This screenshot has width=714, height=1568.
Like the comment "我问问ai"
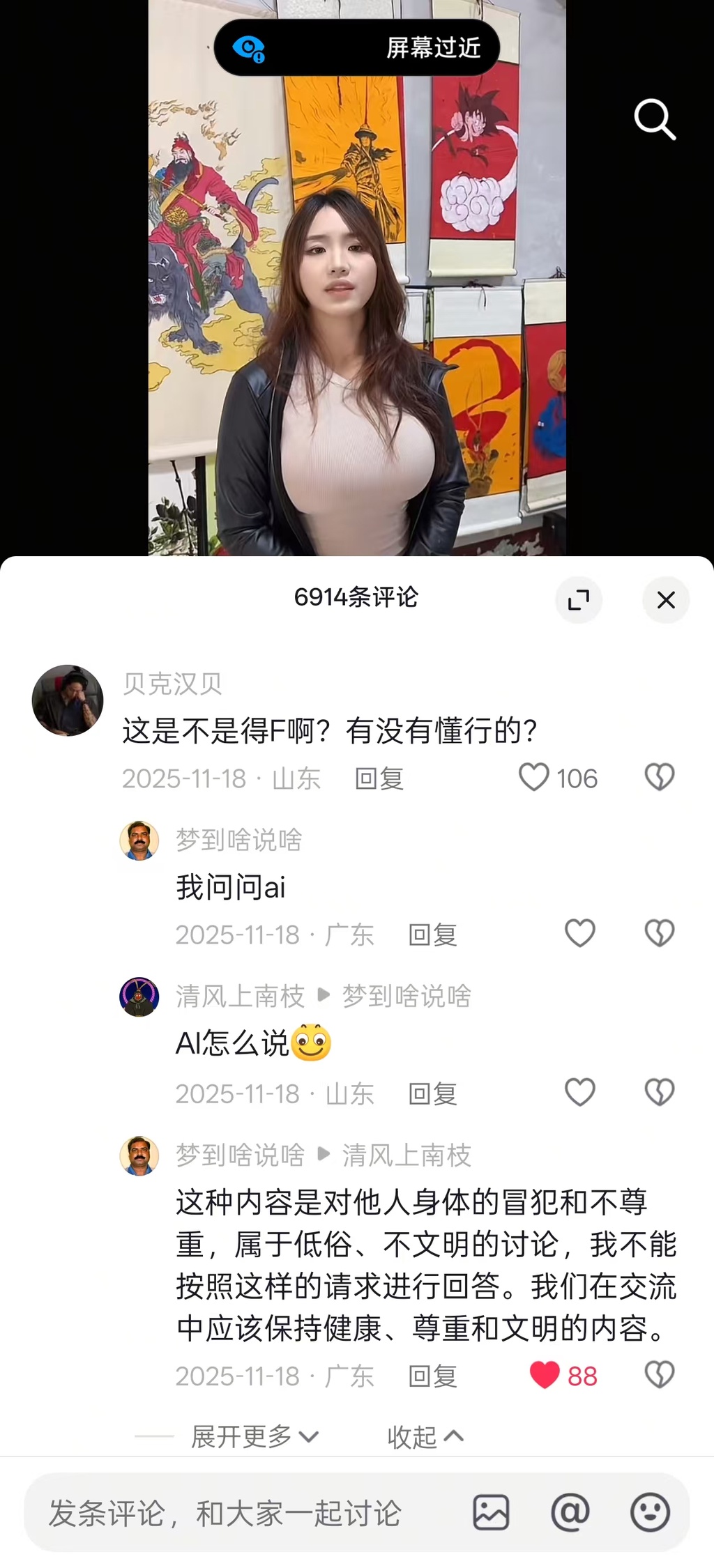pos(579,933)
